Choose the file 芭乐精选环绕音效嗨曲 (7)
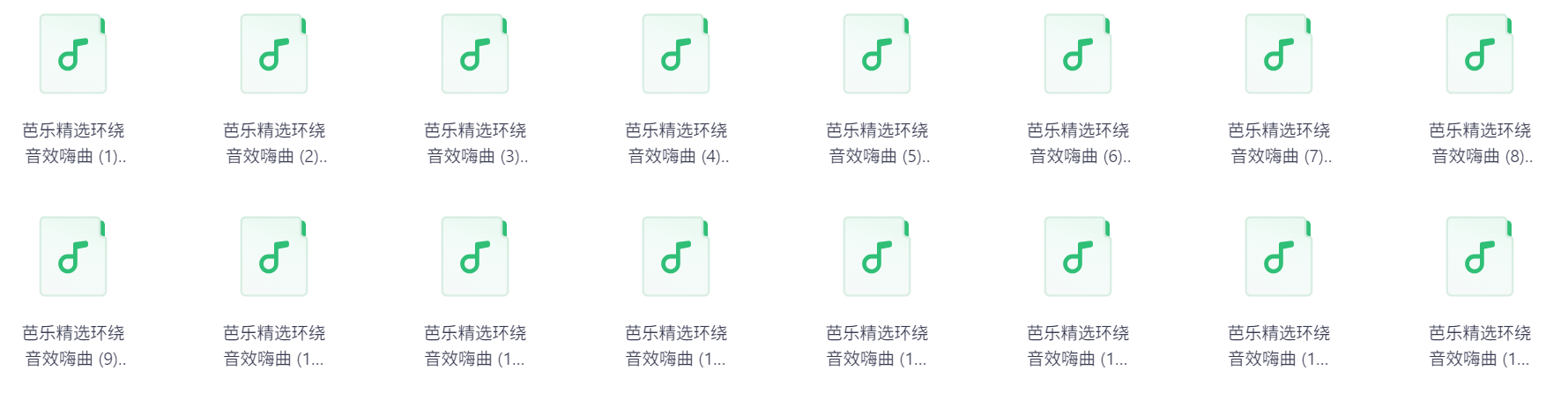 point(1279,55)
